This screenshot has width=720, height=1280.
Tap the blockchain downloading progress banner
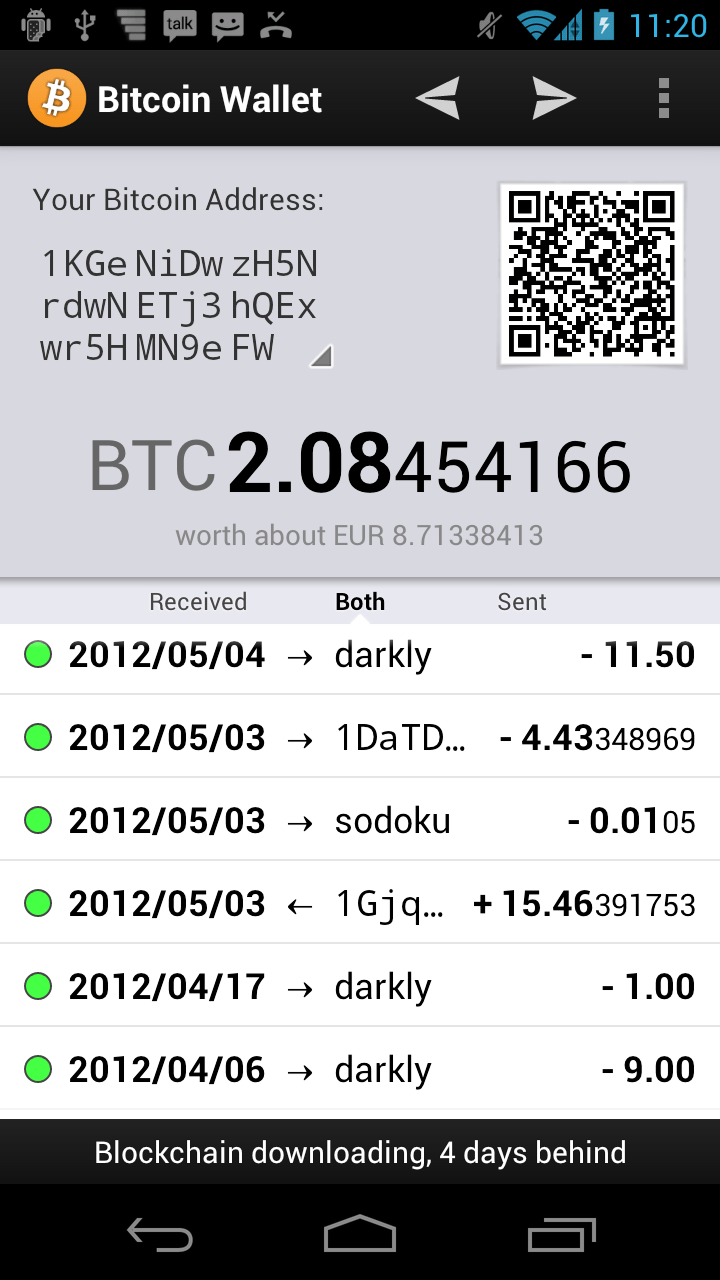[360, 1151]
